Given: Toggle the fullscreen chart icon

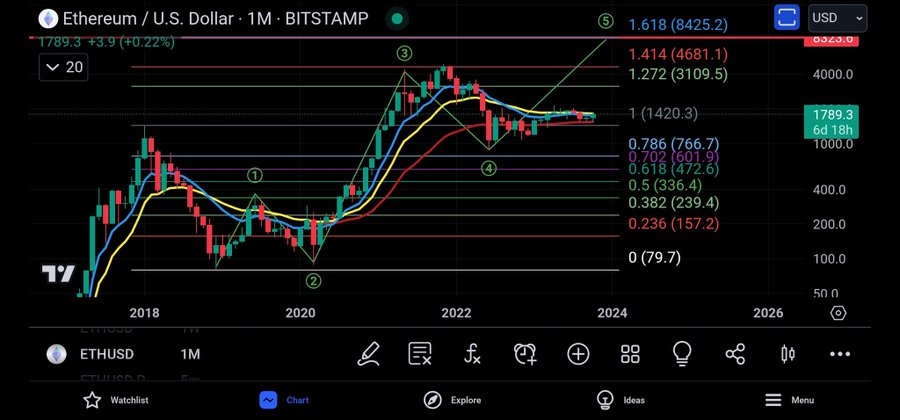Looking at the screenshot, I should click(788, 17).
